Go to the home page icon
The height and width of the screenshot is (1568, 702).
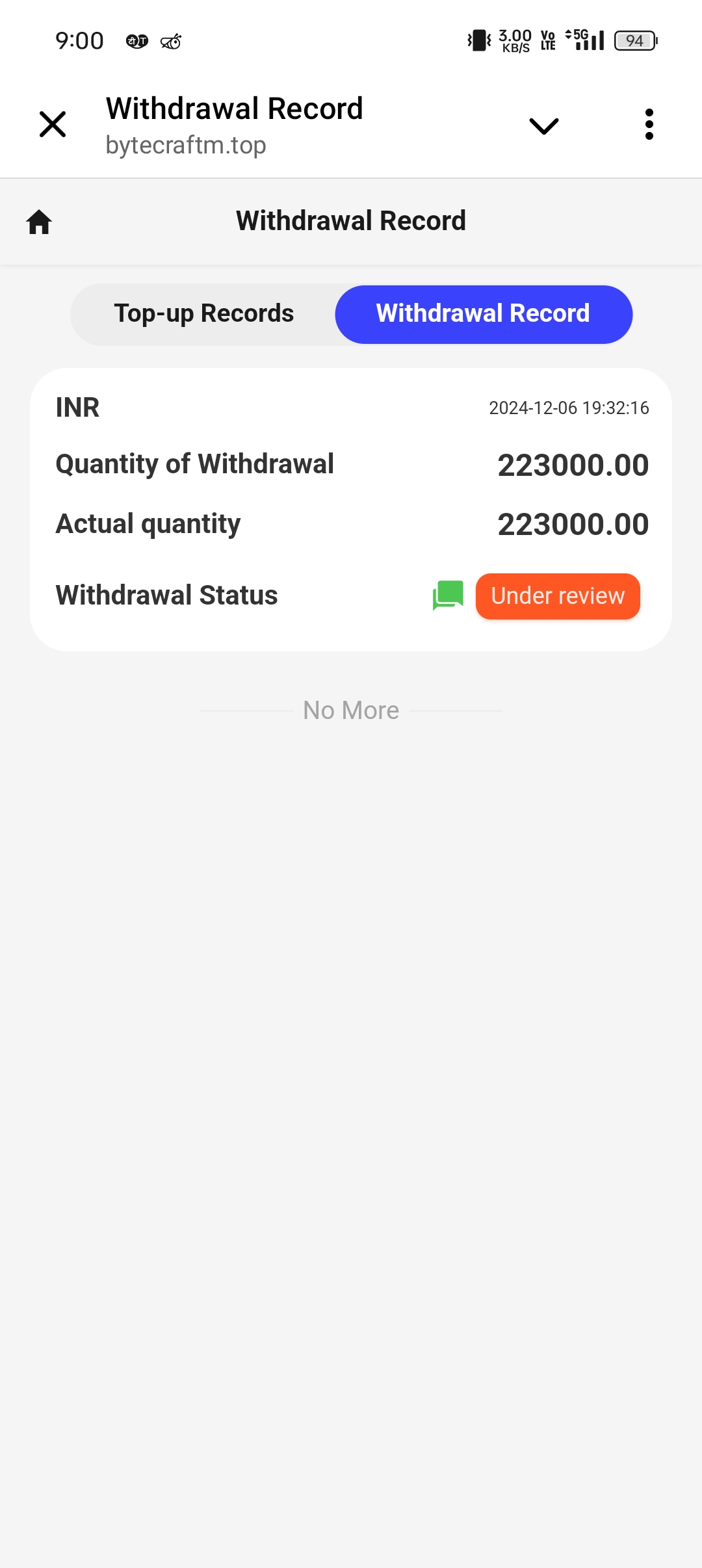(39, 222)
